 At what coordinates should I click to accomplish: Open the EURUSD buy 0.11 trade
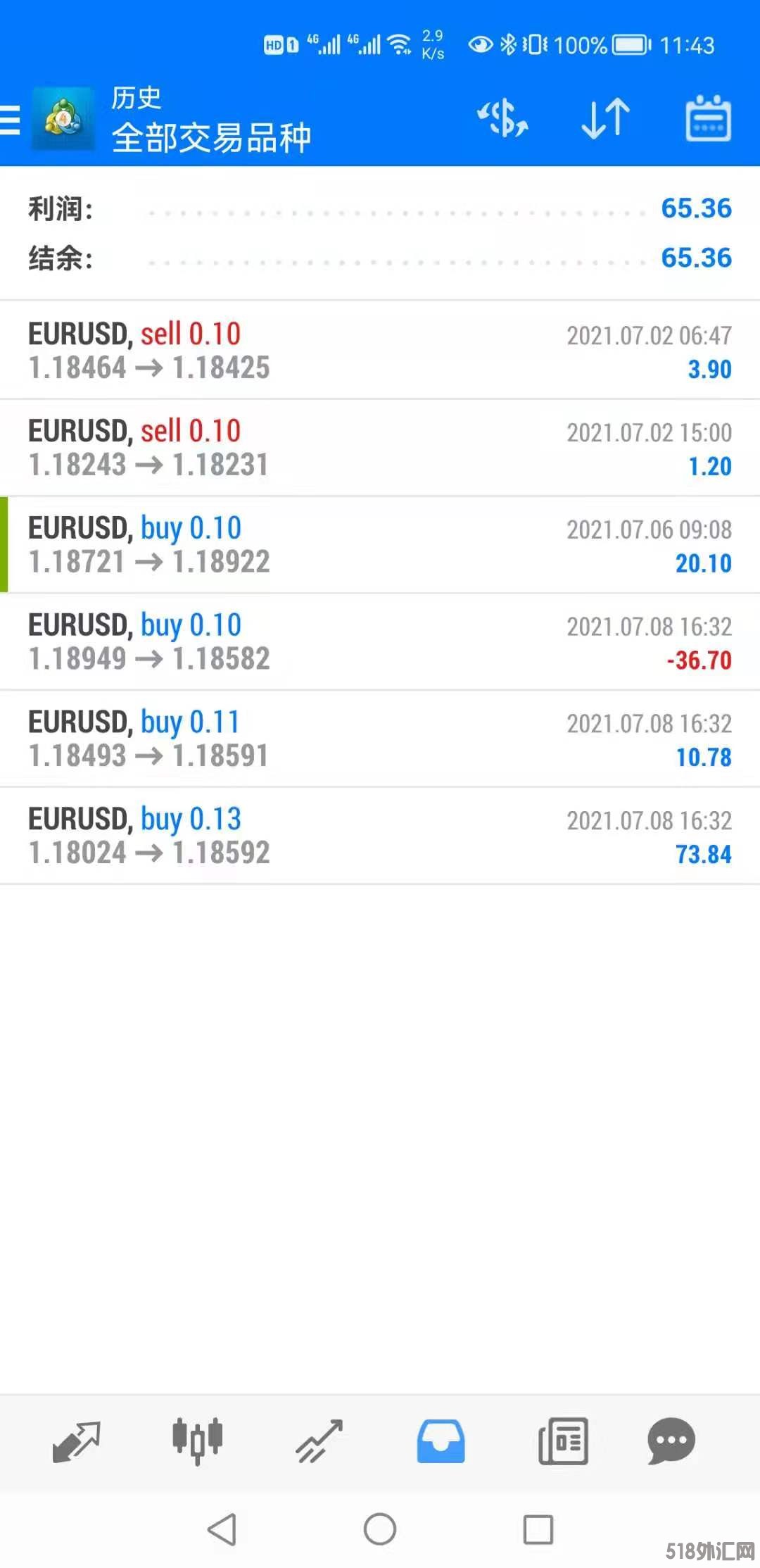click(380, 739)
